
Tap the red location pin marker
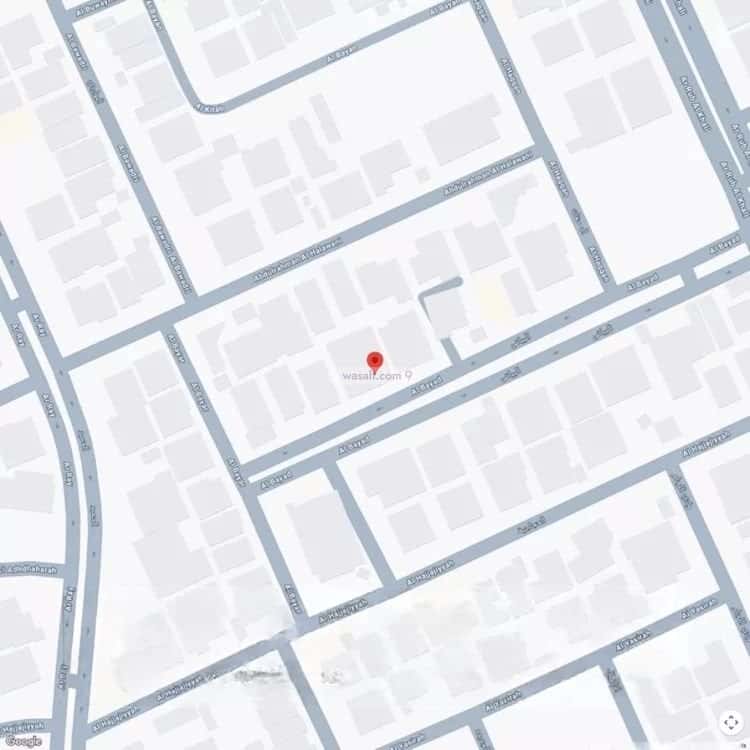click(375, 361)
